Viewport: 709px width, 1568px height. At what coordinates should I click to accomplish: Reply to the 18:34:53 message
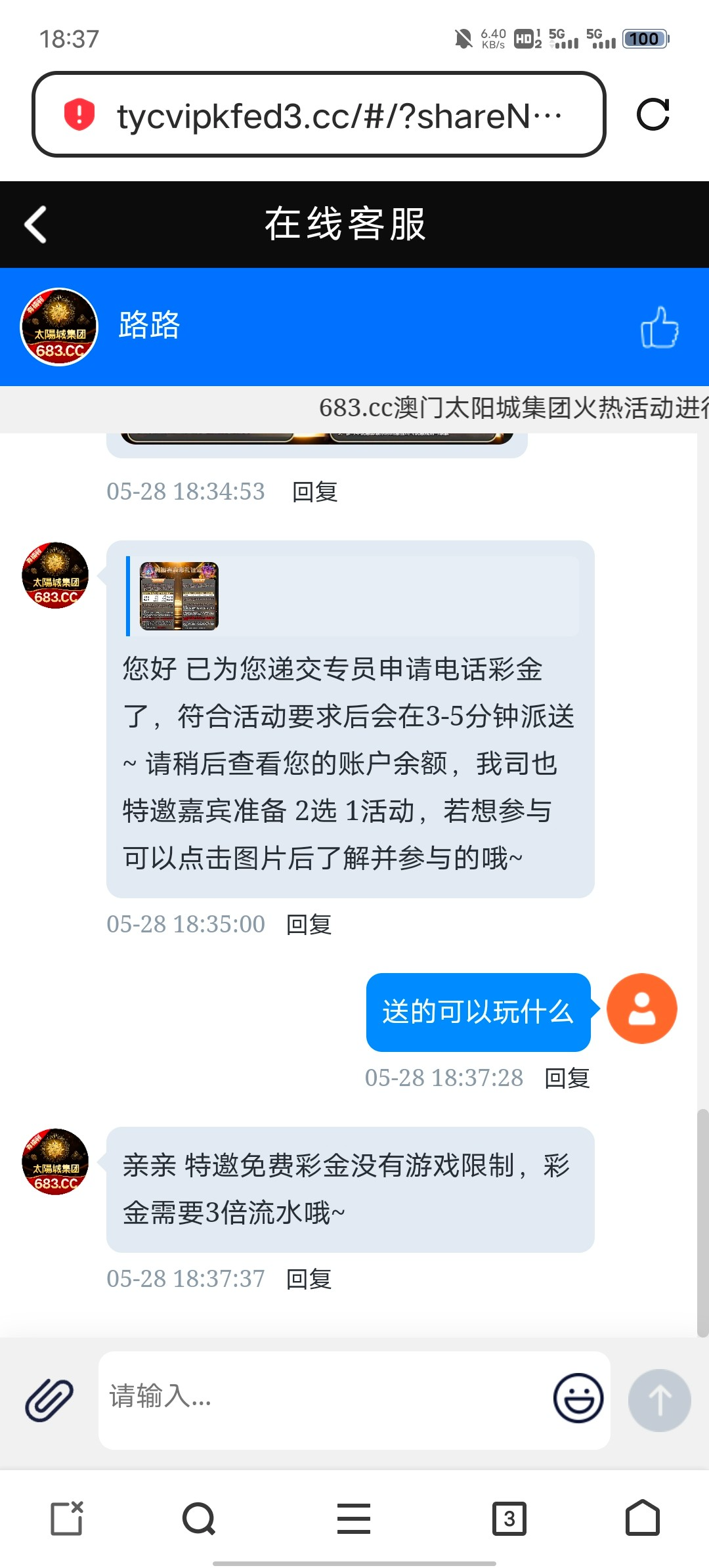[x=314, y=492]
